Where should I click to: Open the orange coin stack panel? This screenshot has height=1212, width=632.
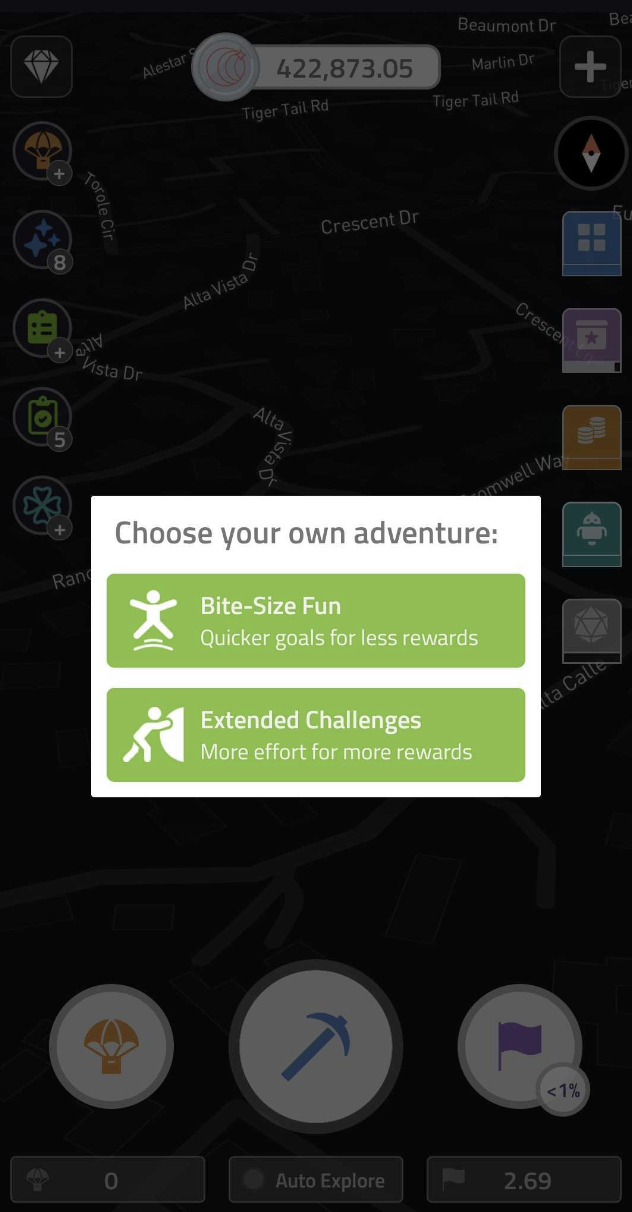tap(592, 437)
